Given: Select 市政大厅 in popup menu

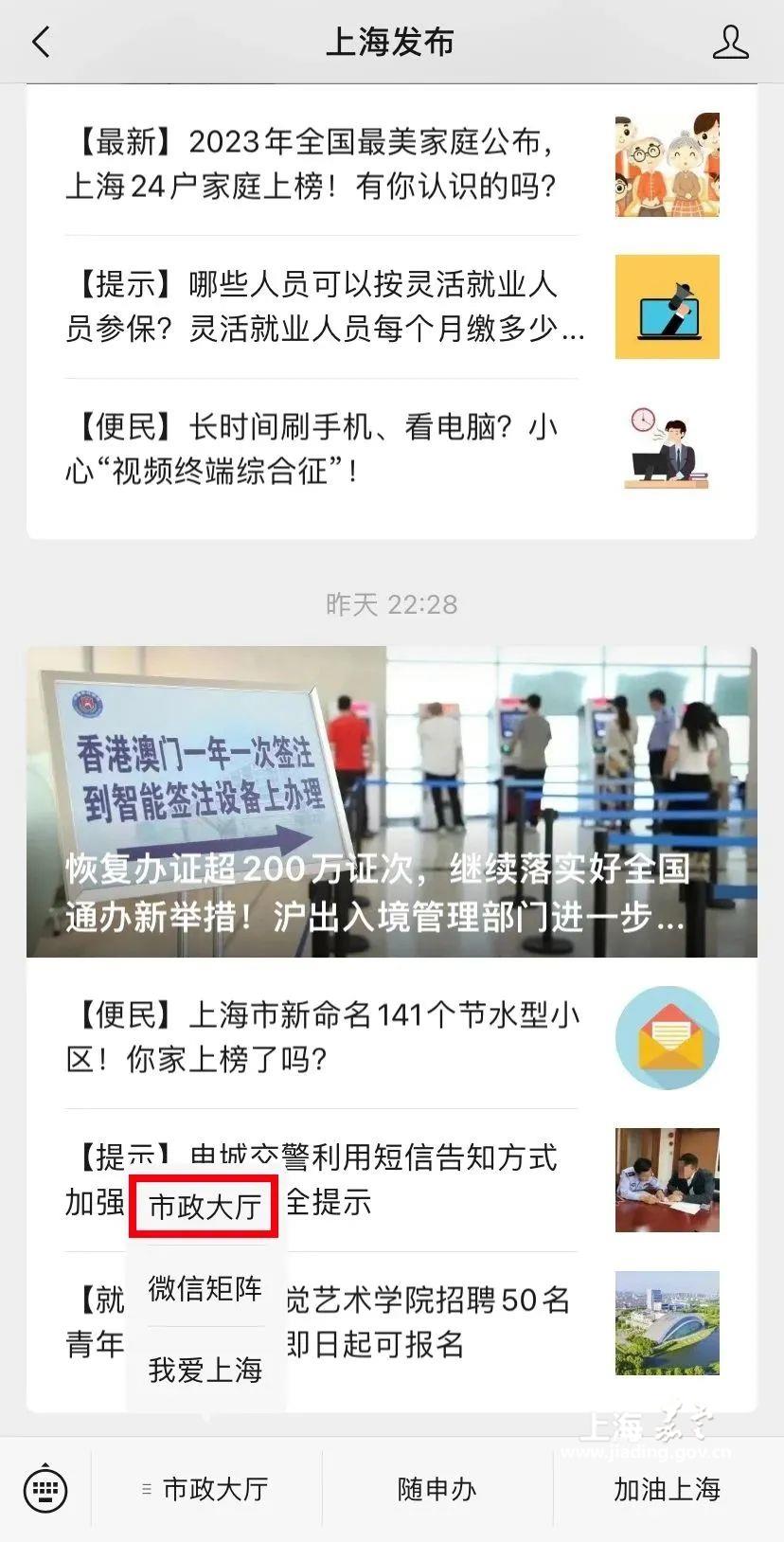Looking at the screenshot, I should [205, 1207].
